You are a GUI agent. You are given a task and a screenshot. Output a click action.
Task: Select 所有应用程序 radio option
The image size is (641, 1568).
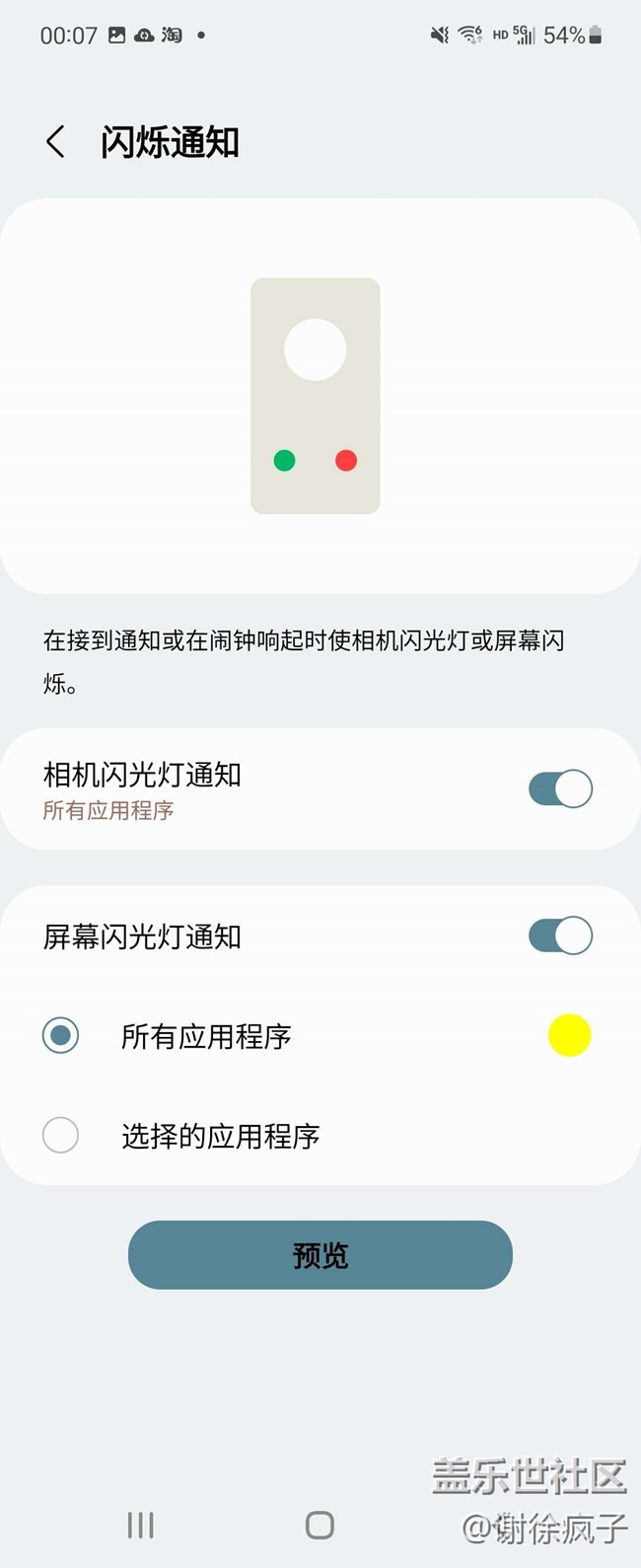(61, 1036)
